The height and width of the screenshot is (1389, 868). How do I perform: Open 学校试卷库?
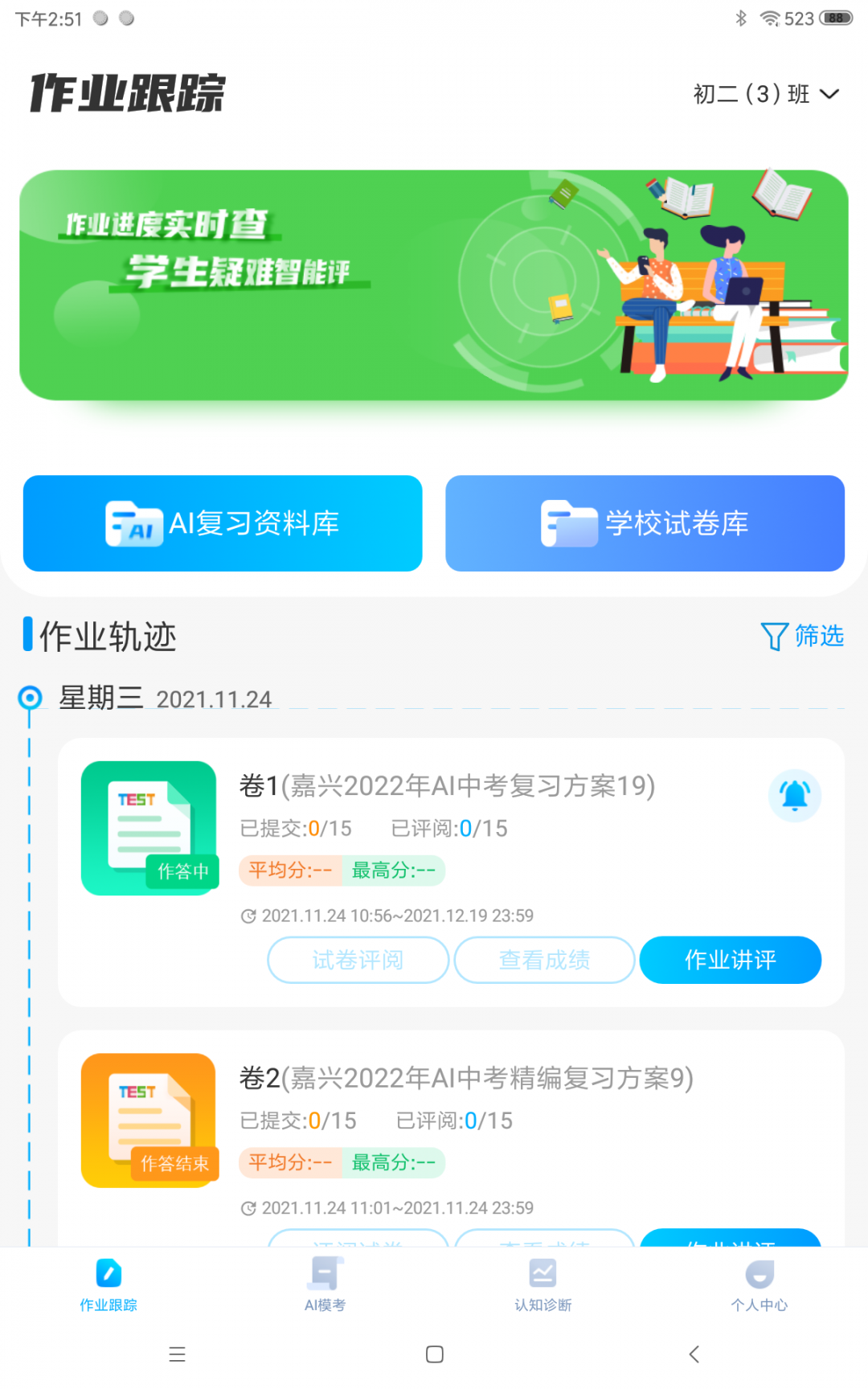click(x=645, y=523)
